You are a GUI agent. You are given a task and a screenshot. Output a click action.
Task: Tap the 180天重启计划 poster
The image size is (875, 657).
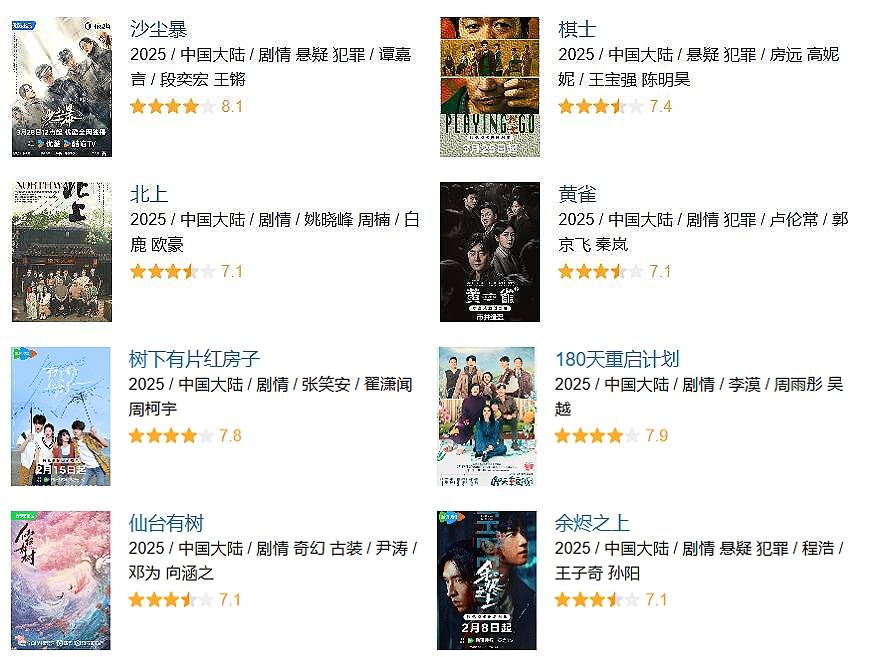pos(487,417)
